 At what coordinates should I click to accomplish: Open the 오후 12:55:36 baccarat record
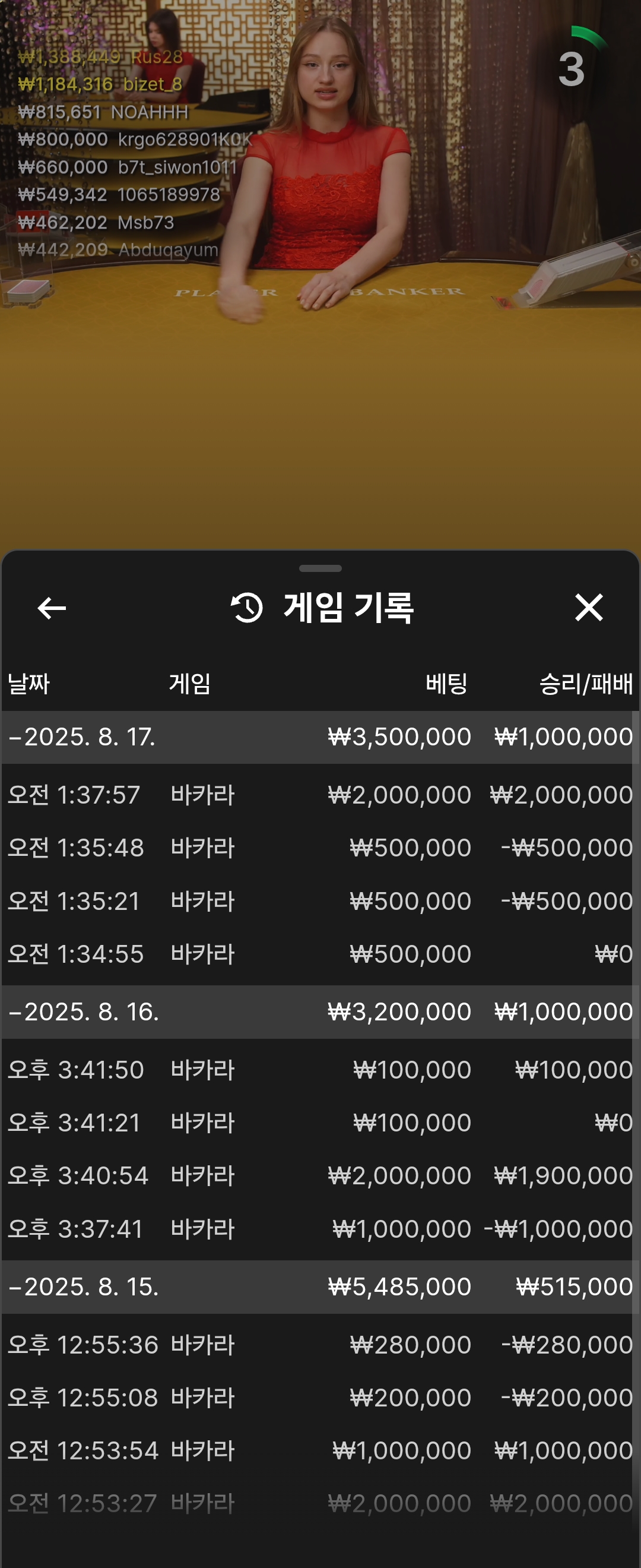(x=320, y=1345)
